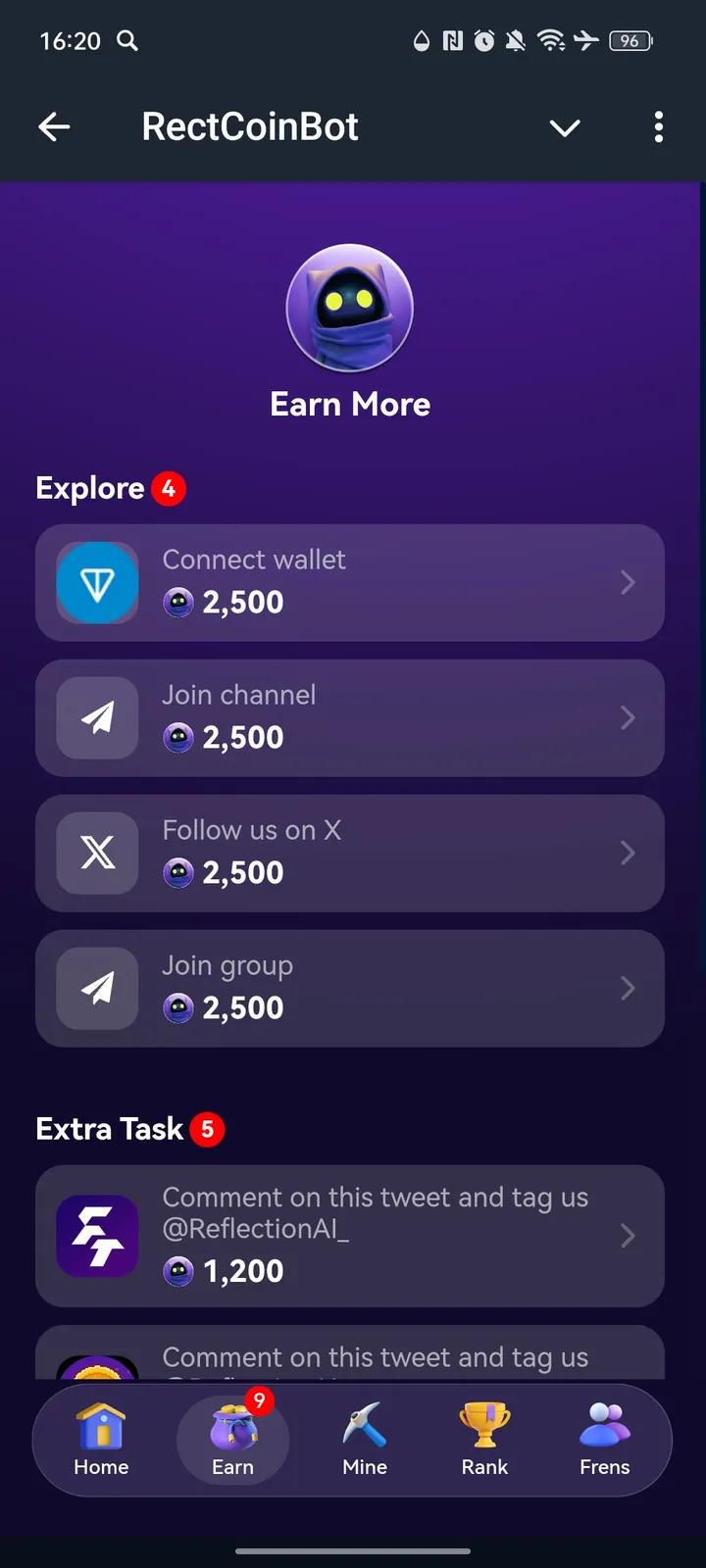Expand the bot options via the chevron down

coord(565,127)
